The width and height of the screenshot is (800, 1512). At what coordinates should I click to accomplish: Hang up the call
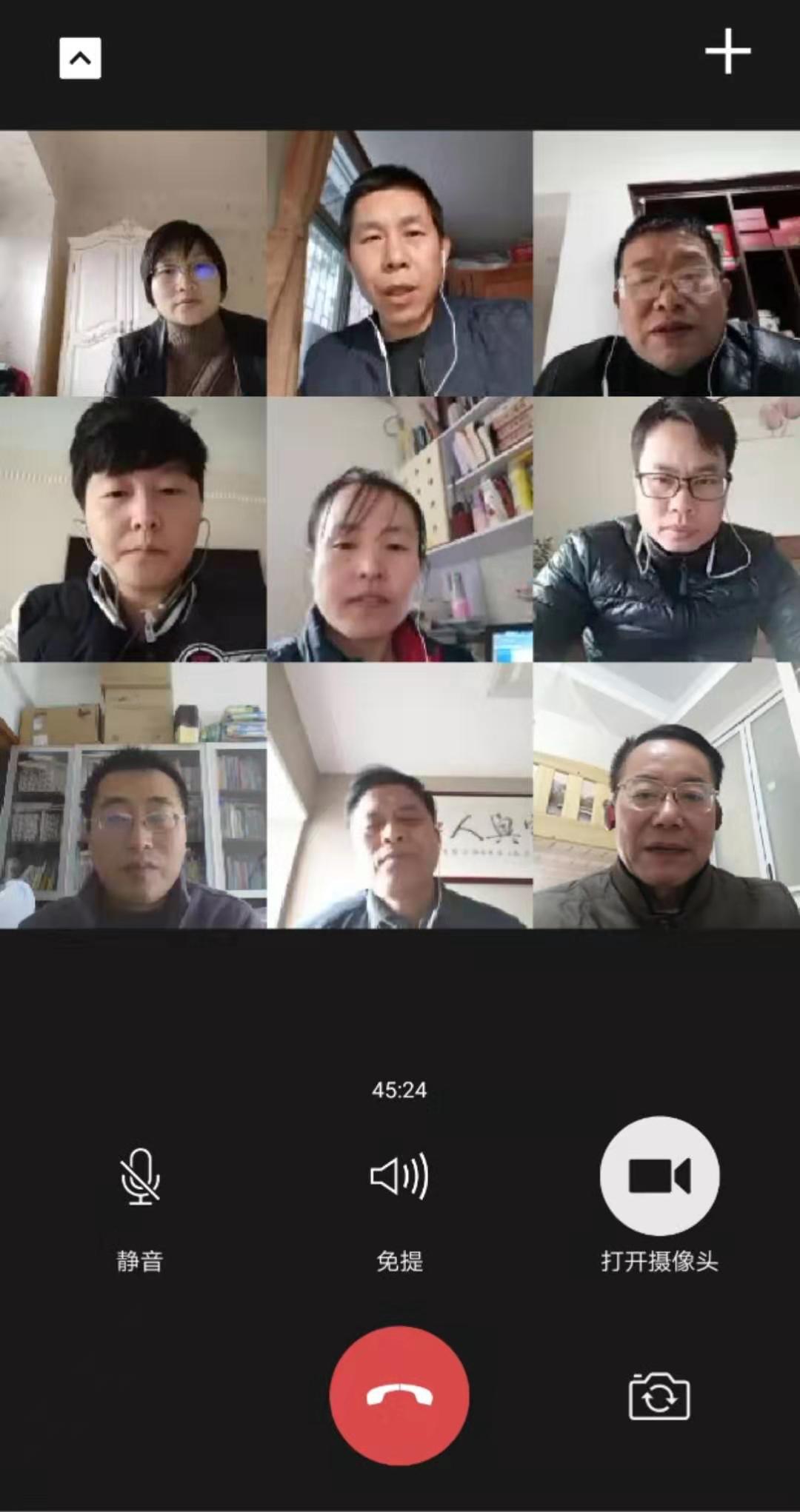pos(399,1396)
